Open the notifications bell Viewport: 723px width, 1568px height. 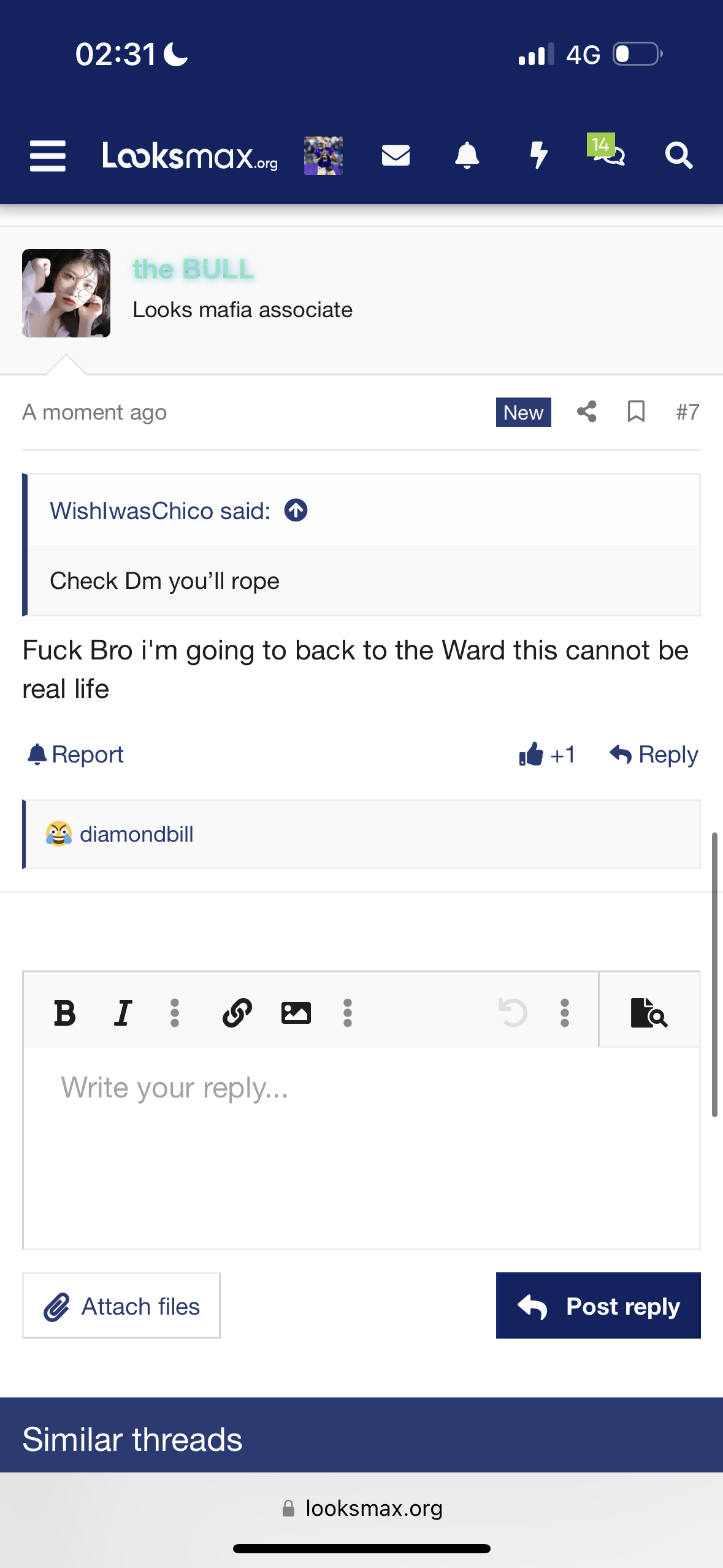coord(467,156)
